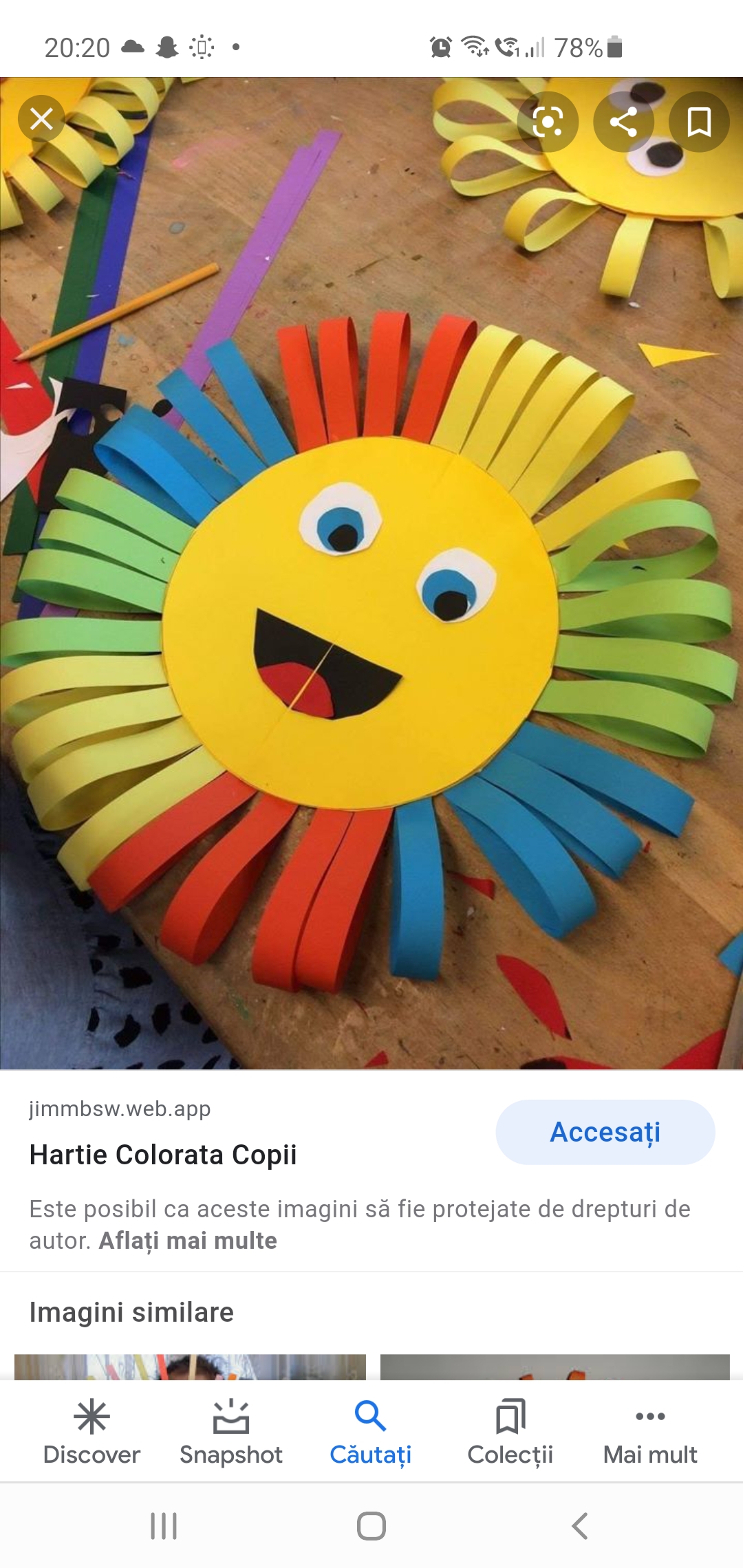The height and width of the screenshot is (1568, 743).
Task: Open the system recent apps view
Action: click(164, 1526)
